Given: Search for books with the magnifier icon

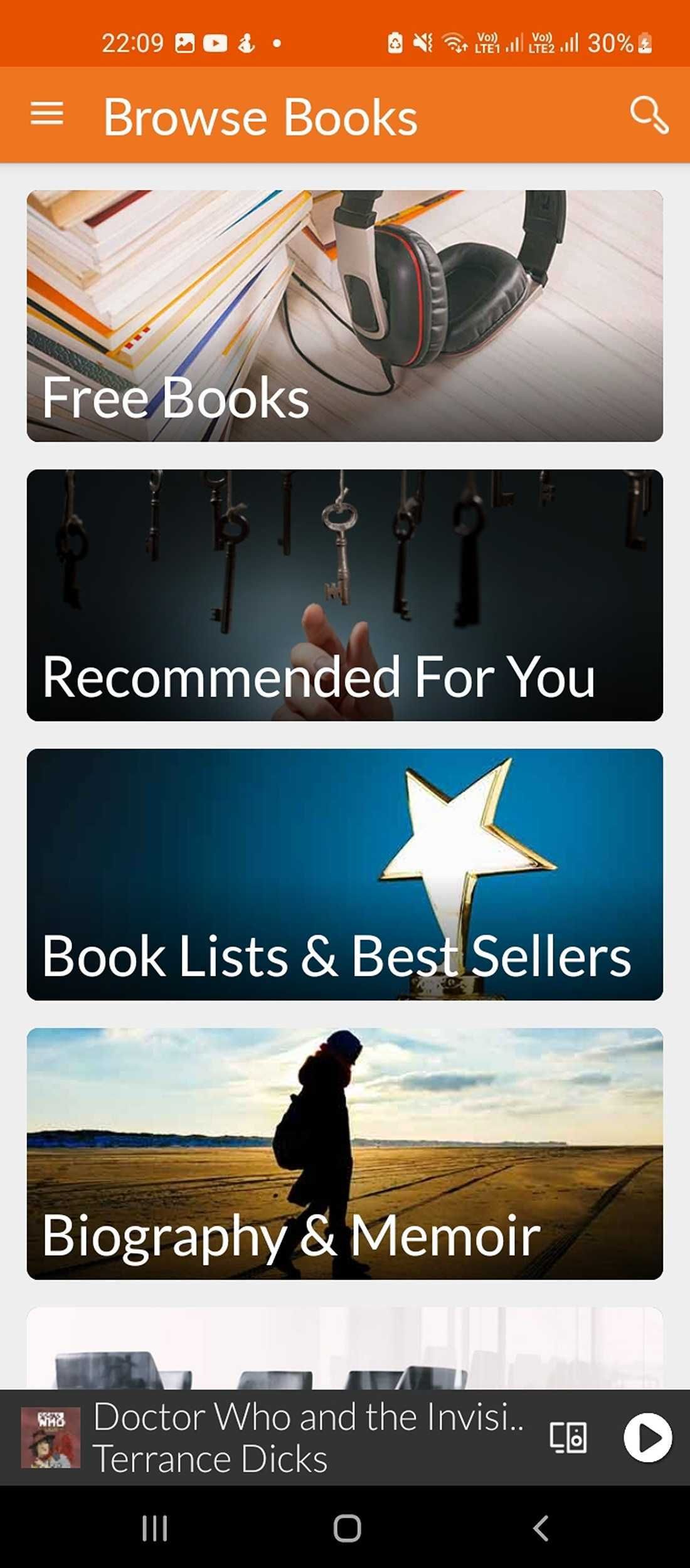Looking at the screenshot, I should point(649,115).
